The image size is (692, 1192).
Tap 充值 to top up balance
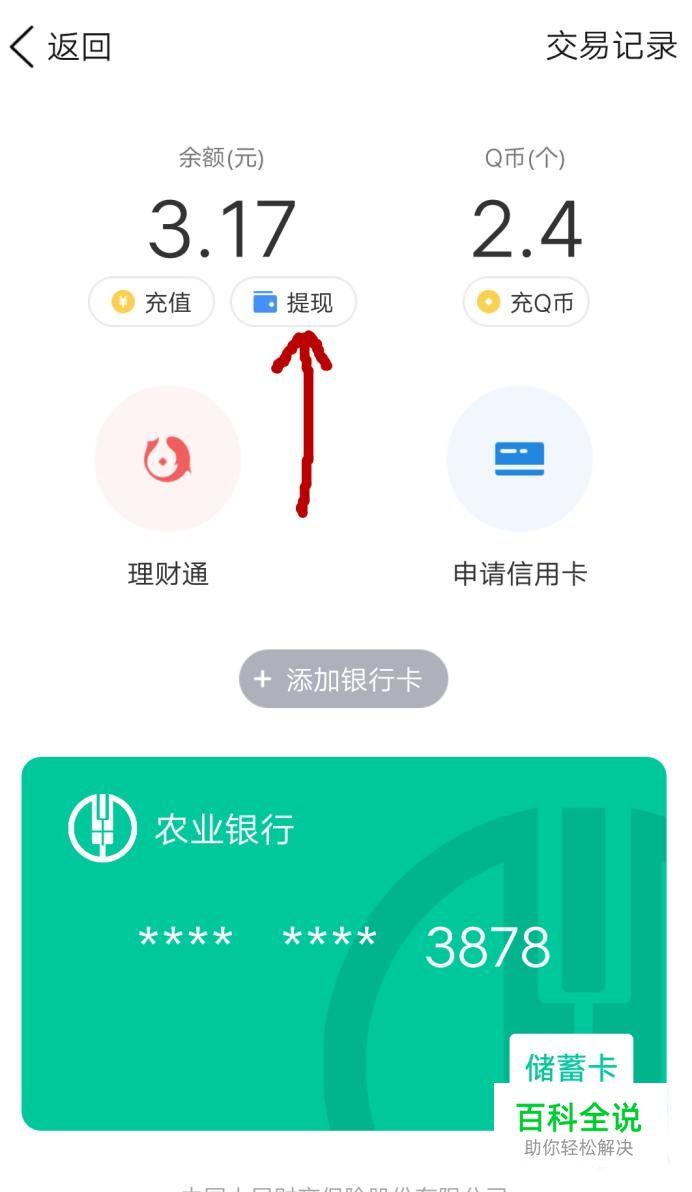tap(152, 302)
